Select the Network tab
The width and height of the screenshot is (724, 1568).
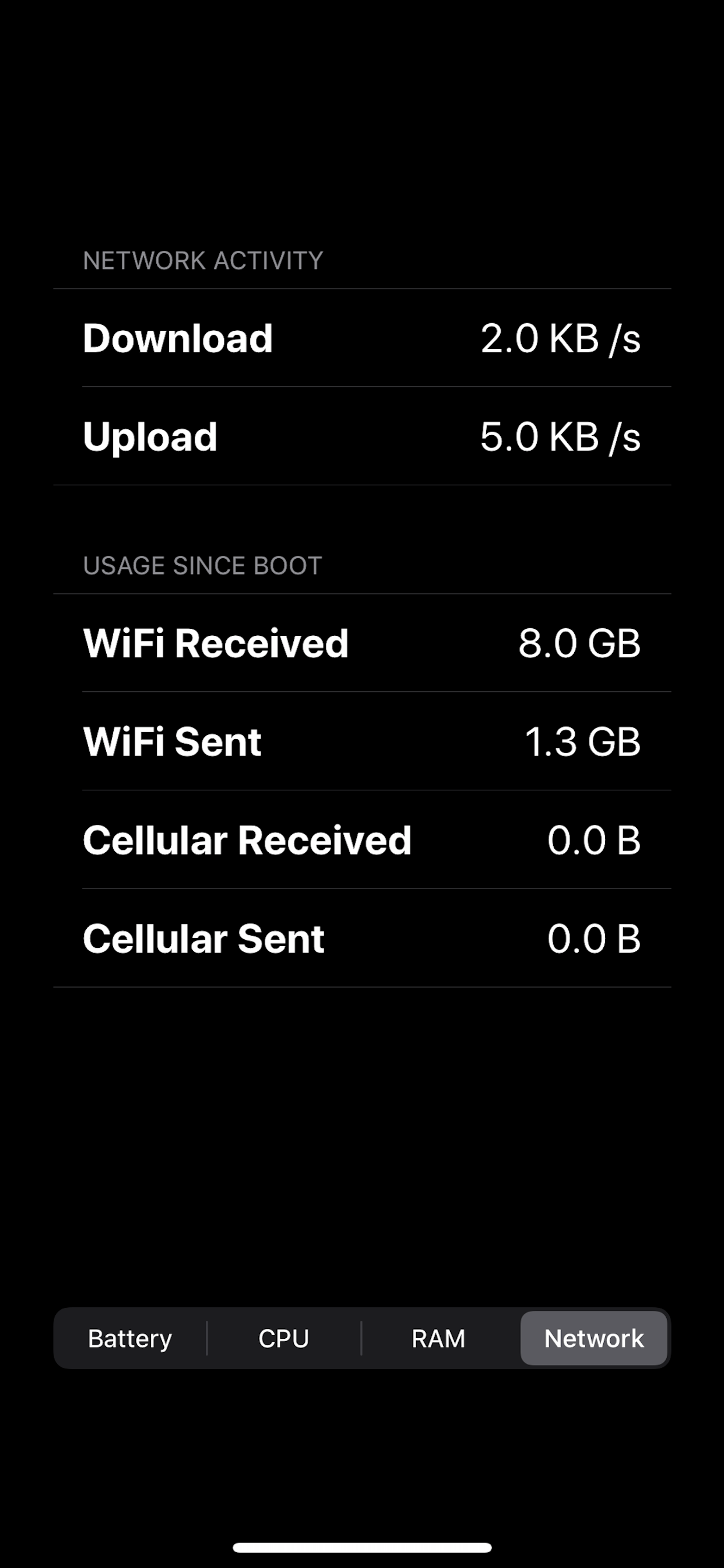coord(594,1339)
